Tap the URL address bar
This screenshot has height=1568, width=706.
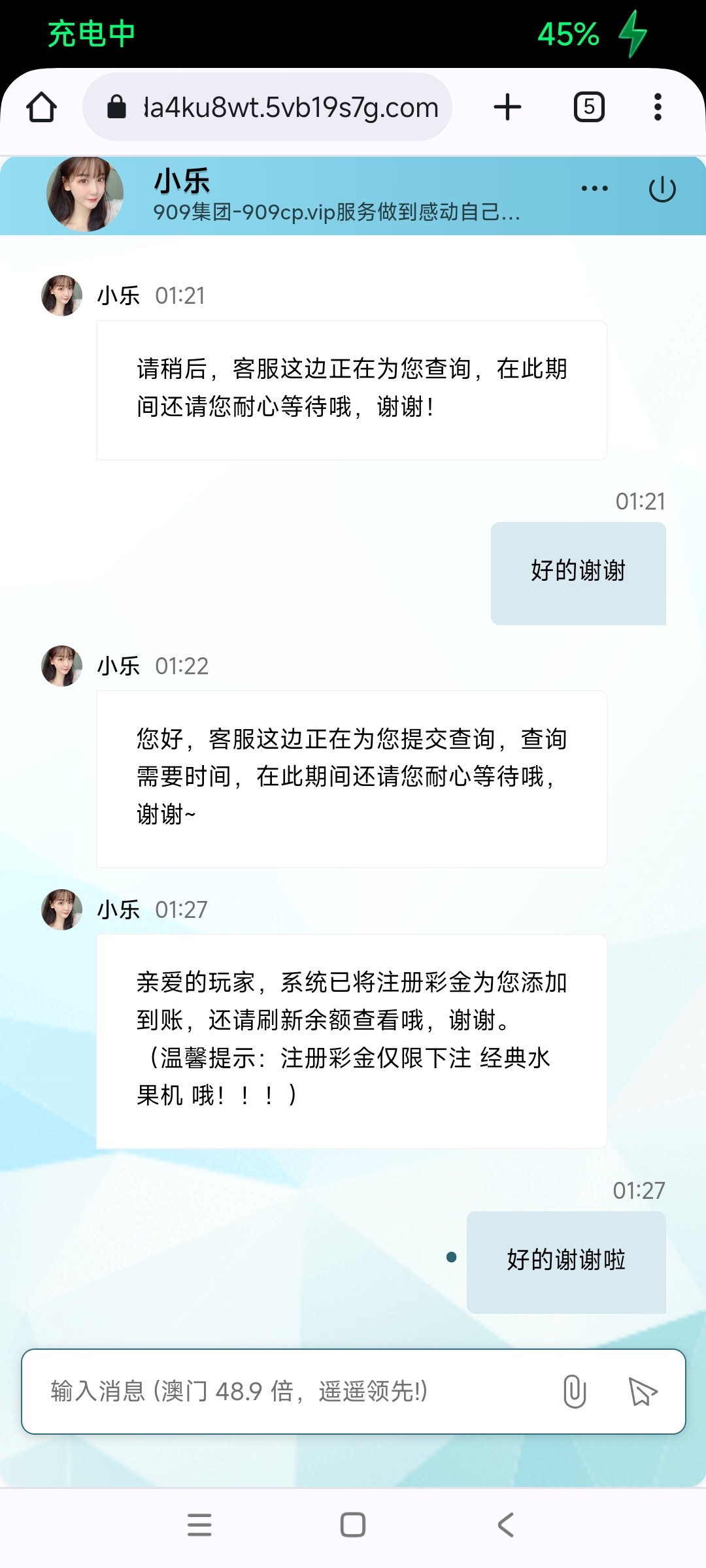[275, 107]
